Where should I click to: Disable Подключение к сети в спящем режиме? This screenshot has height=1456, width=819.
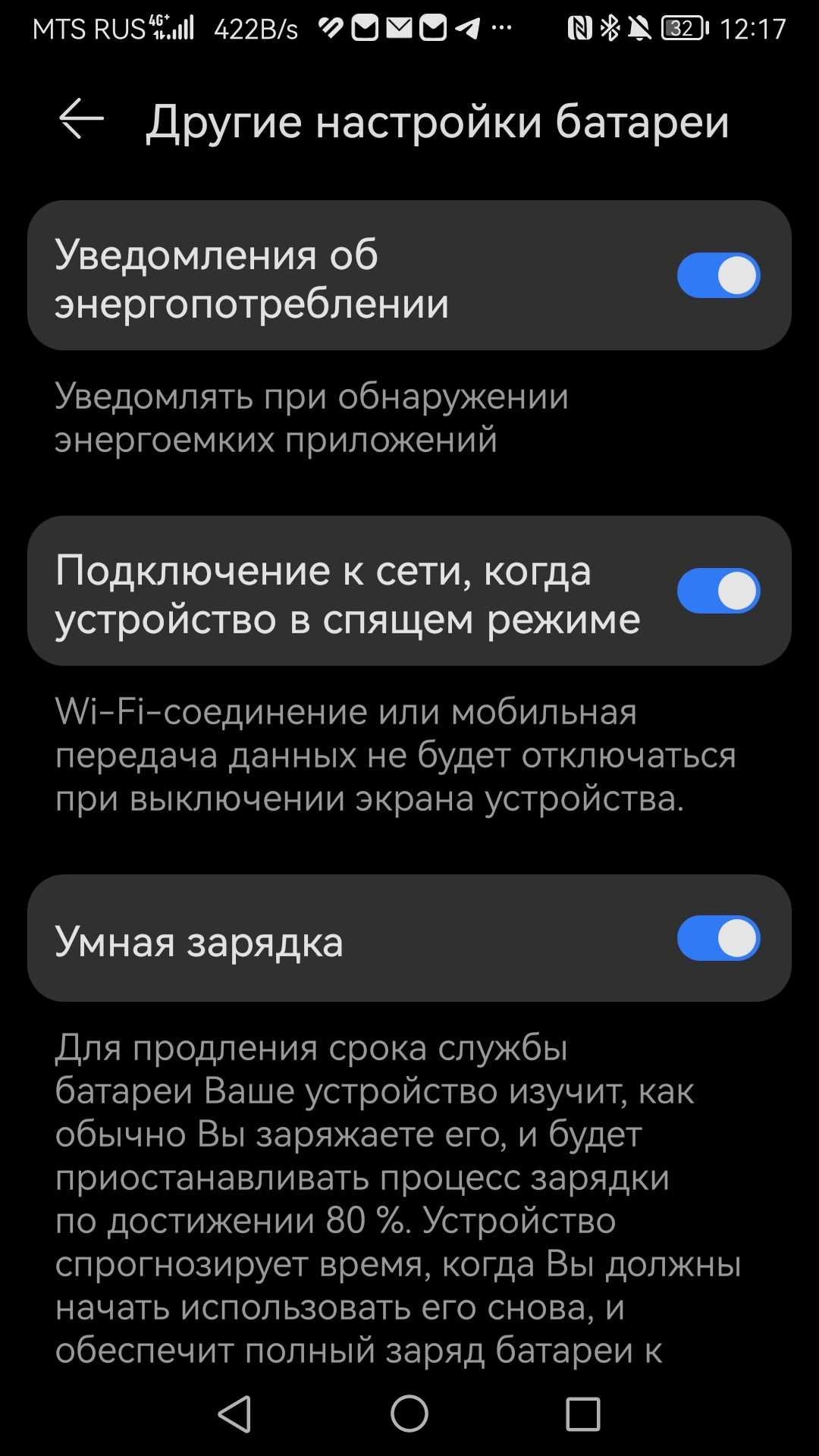[x=717, y=591]
